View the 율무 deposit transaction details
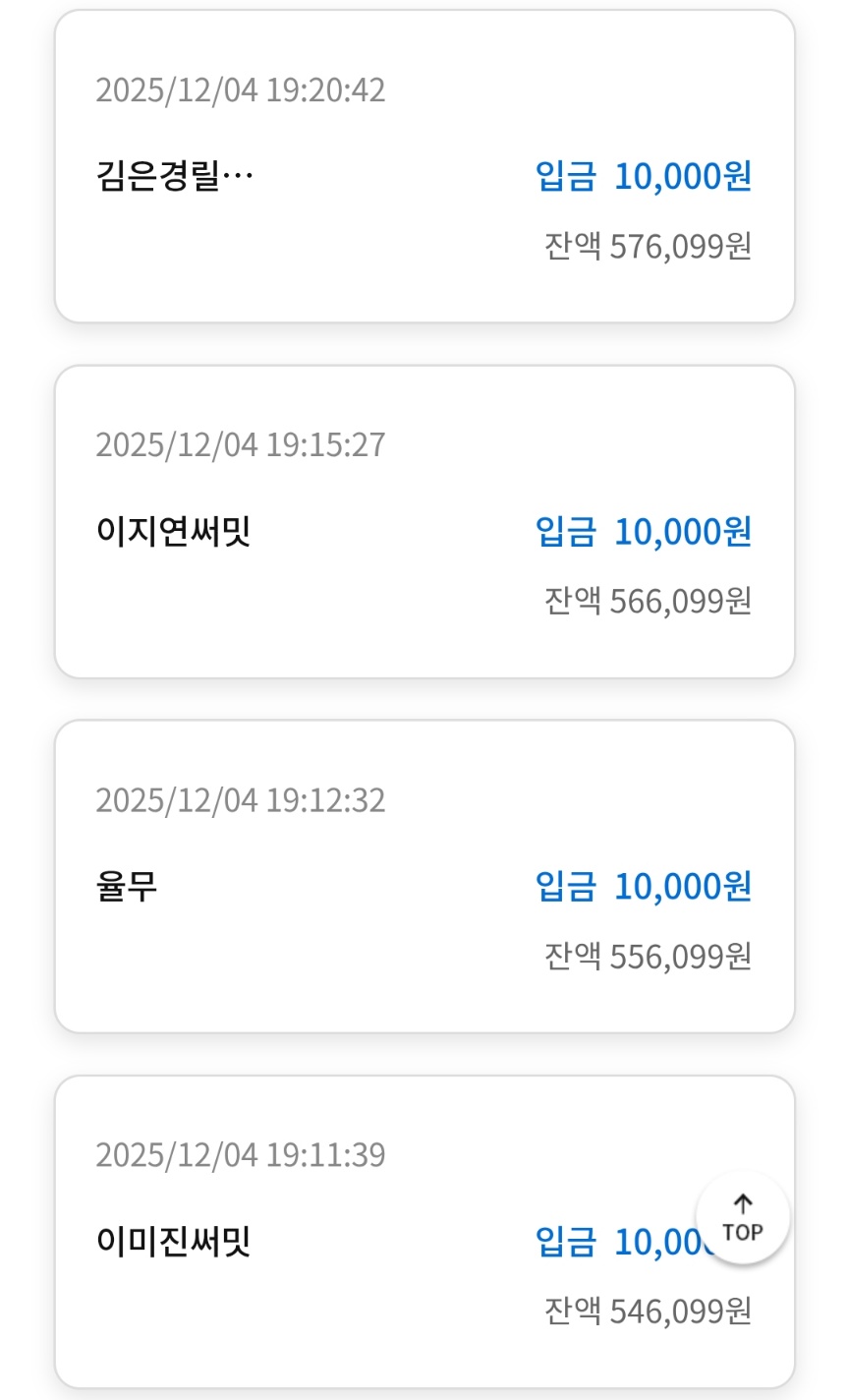This screenshot has height=1400, width=848. (424, 877)
